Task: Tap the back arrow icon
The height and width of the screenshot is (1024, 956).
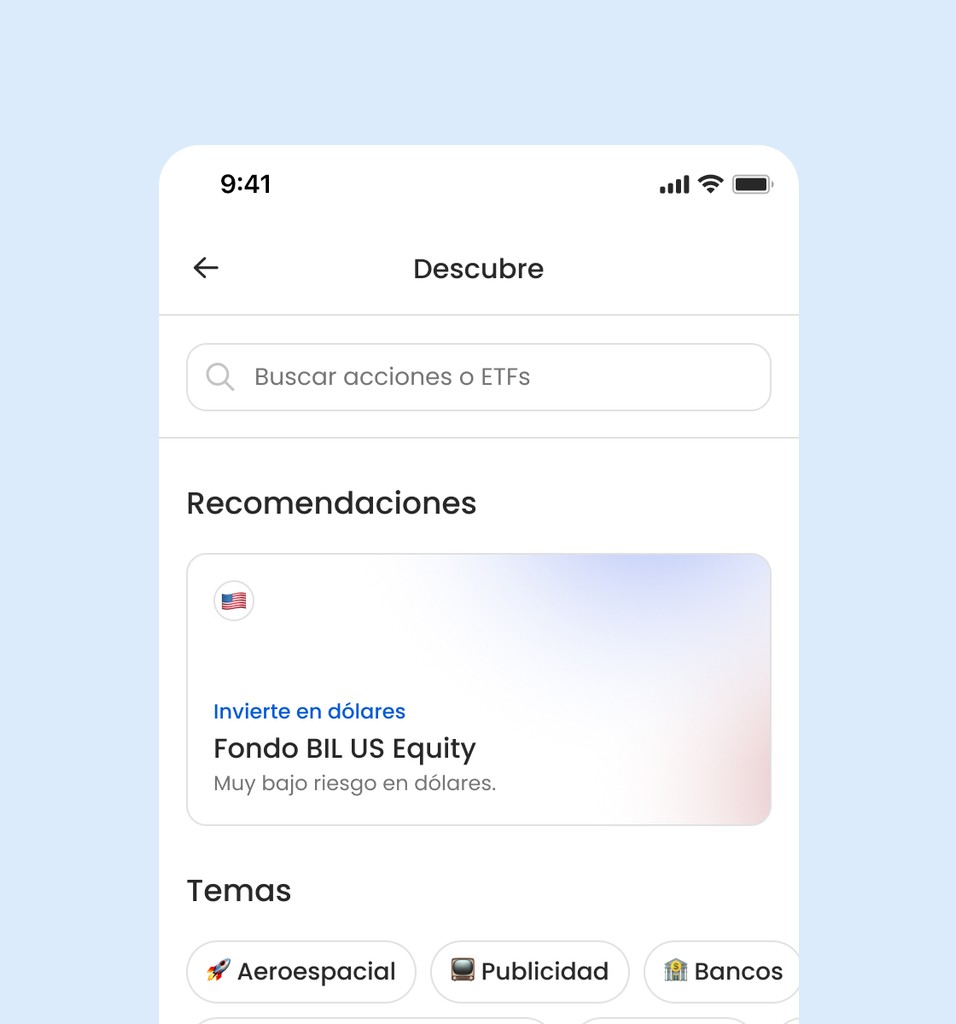Action: pos(205,268)
